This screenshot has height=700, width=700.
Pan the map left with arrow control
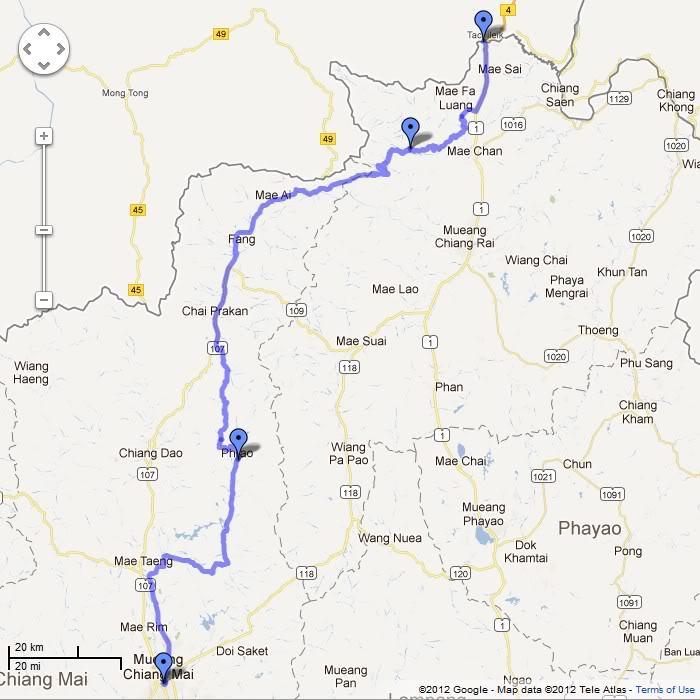tap(30, 48)
